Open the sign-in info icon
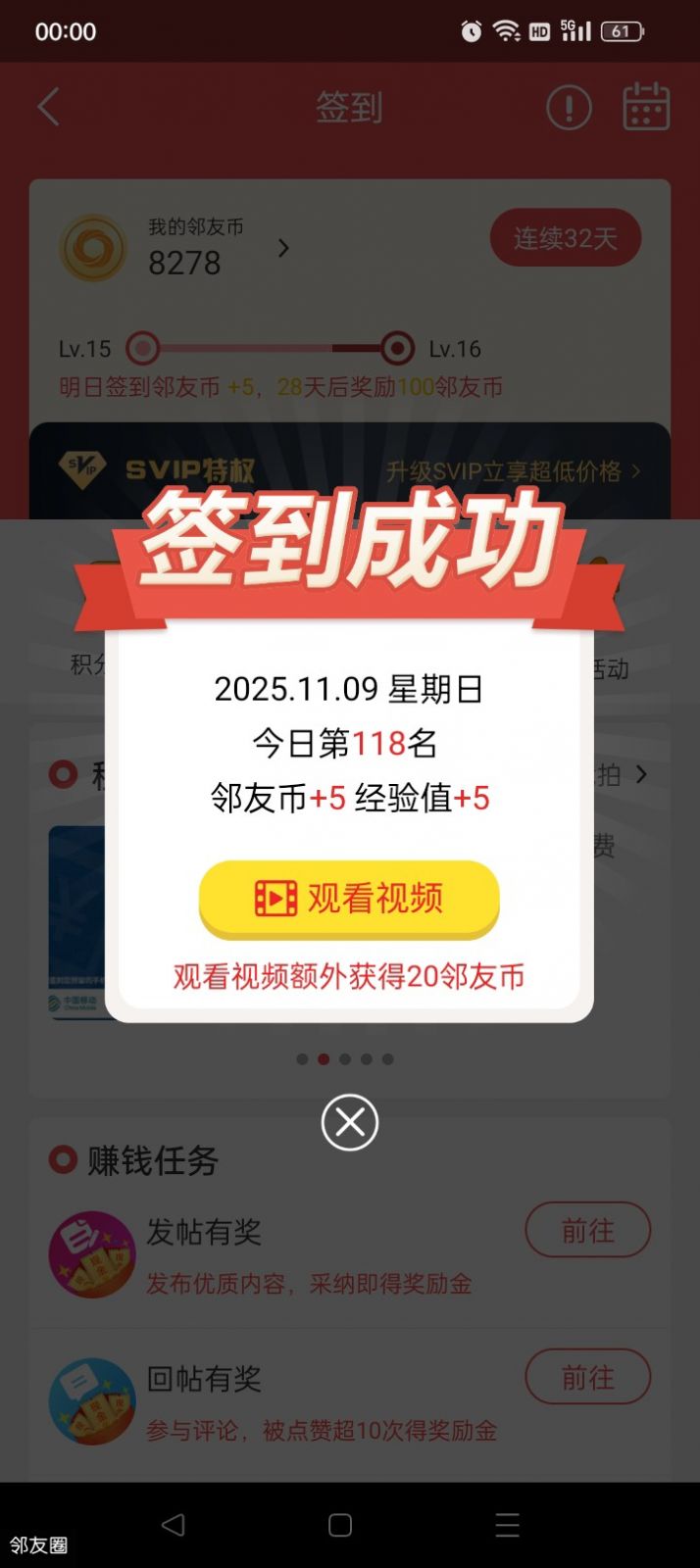This screenshot has width=700, height=1568. tap(569, 107)
